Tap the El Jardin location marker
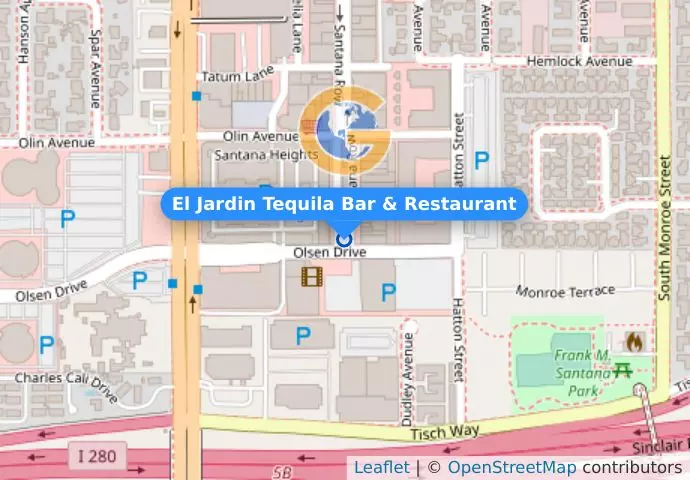 pyautogui.click(x=344, y=238)
